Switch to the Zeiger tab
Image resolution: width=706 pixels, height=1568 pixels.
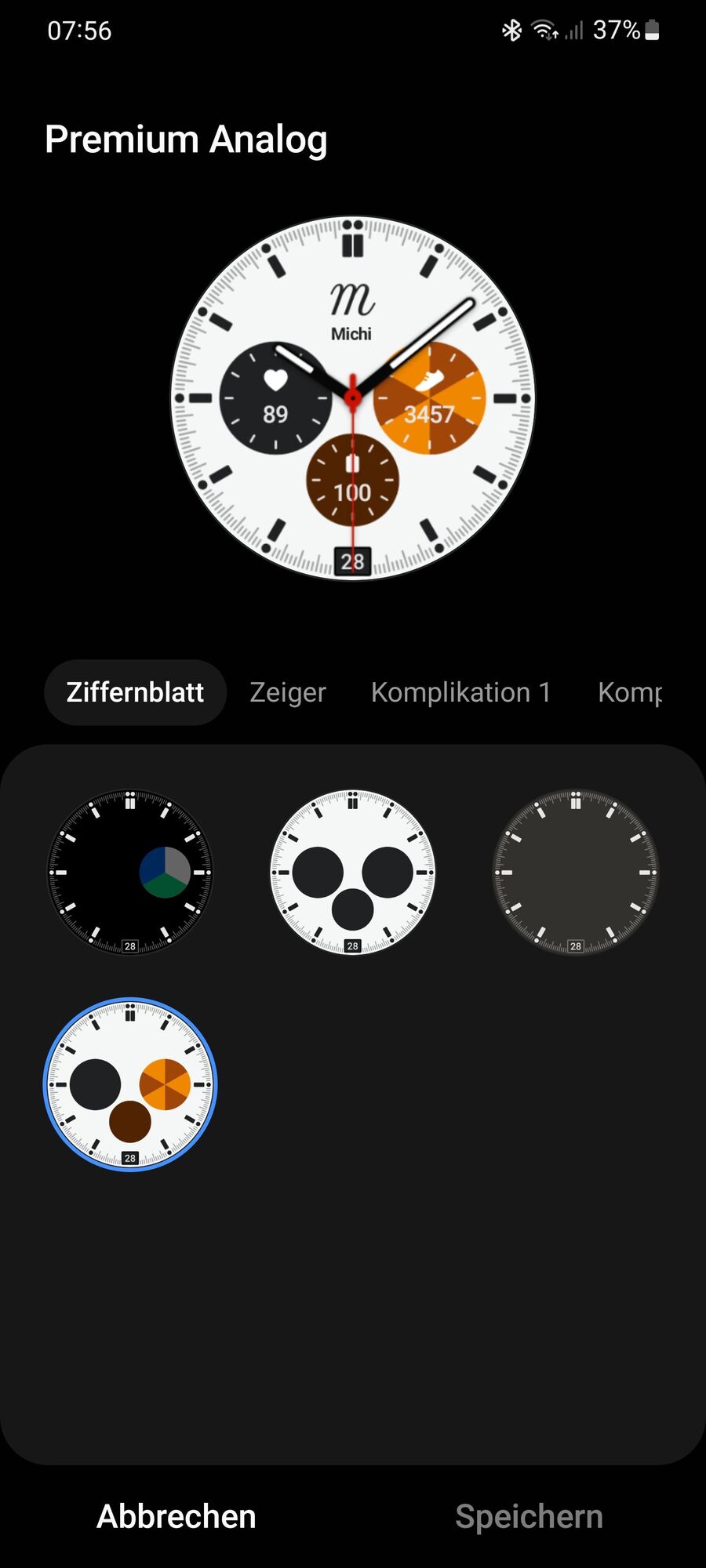coord(287,692)
